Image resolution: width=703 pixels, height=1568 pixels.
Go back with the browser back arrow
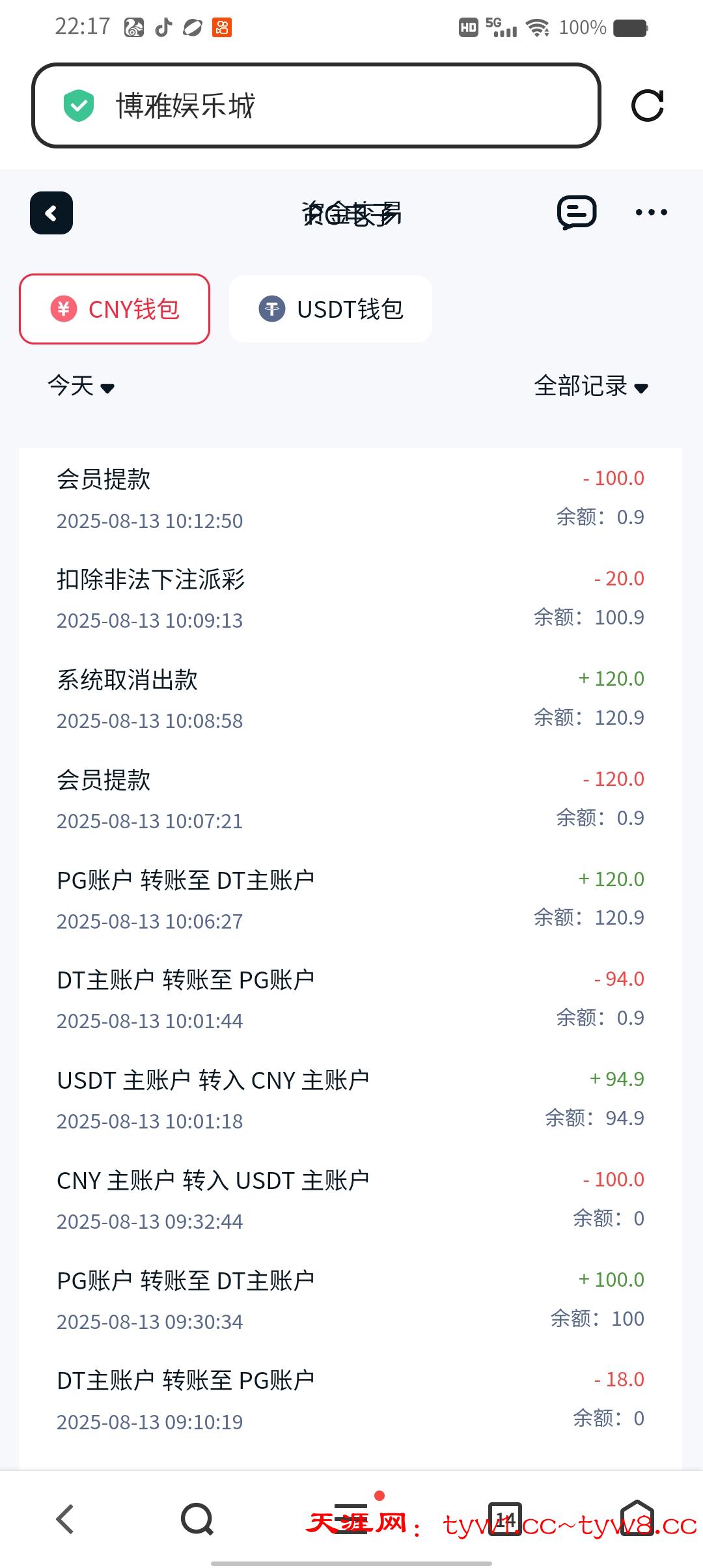pos(65,1519)
